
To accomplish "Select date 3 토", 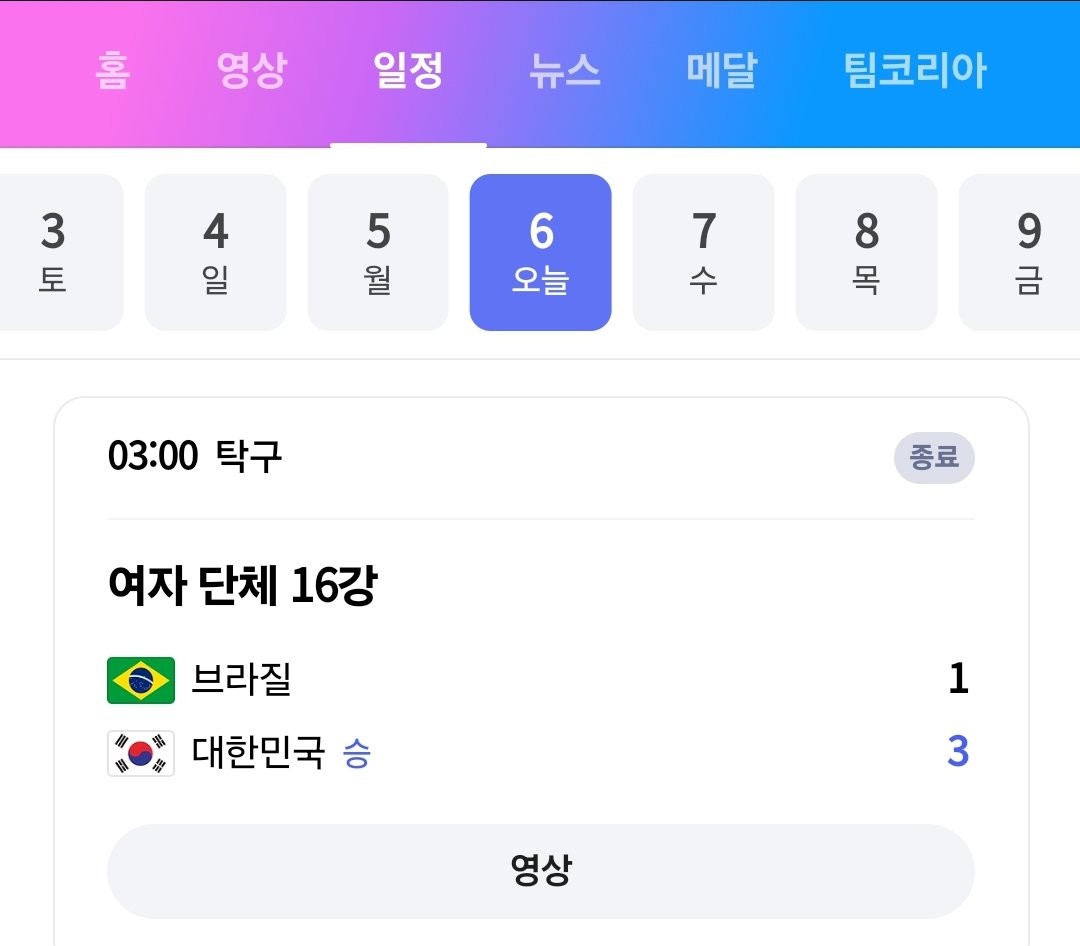I will (55, 252).
